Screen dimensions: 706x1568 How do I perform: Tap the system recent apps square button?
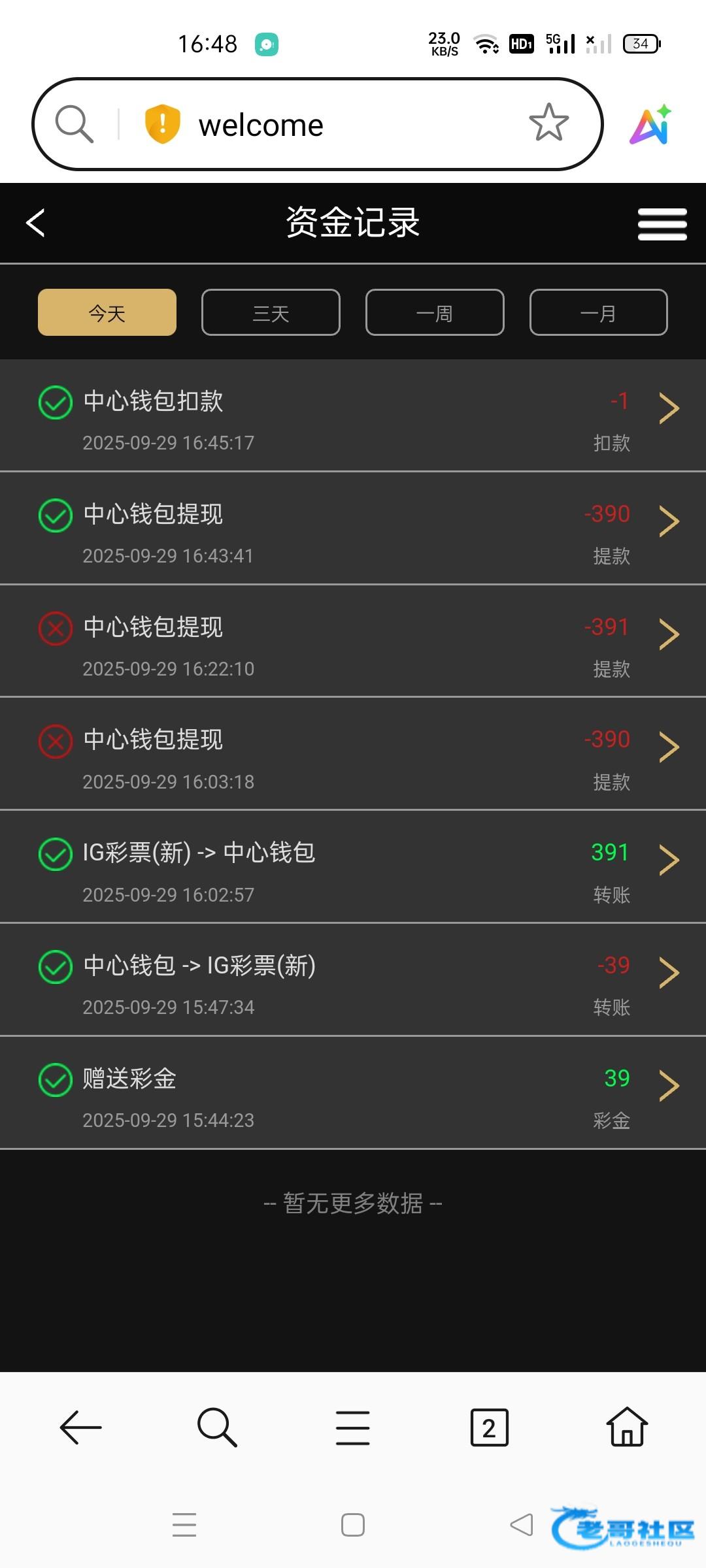pos(353,1525)
